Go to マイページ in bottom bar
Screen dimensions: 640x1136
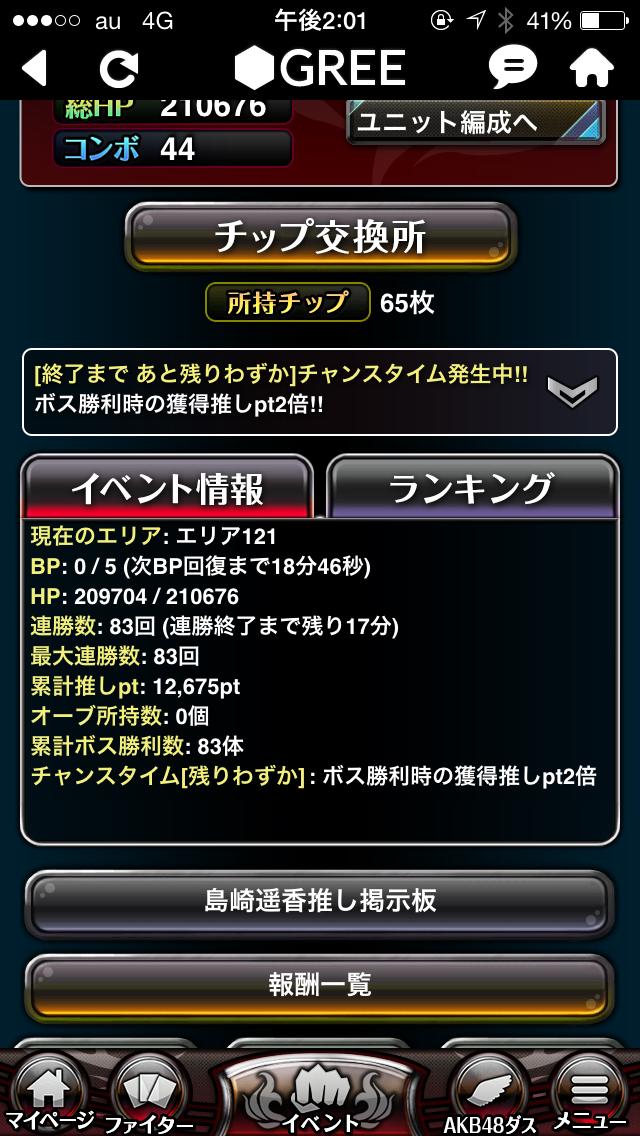(46, 1094)
